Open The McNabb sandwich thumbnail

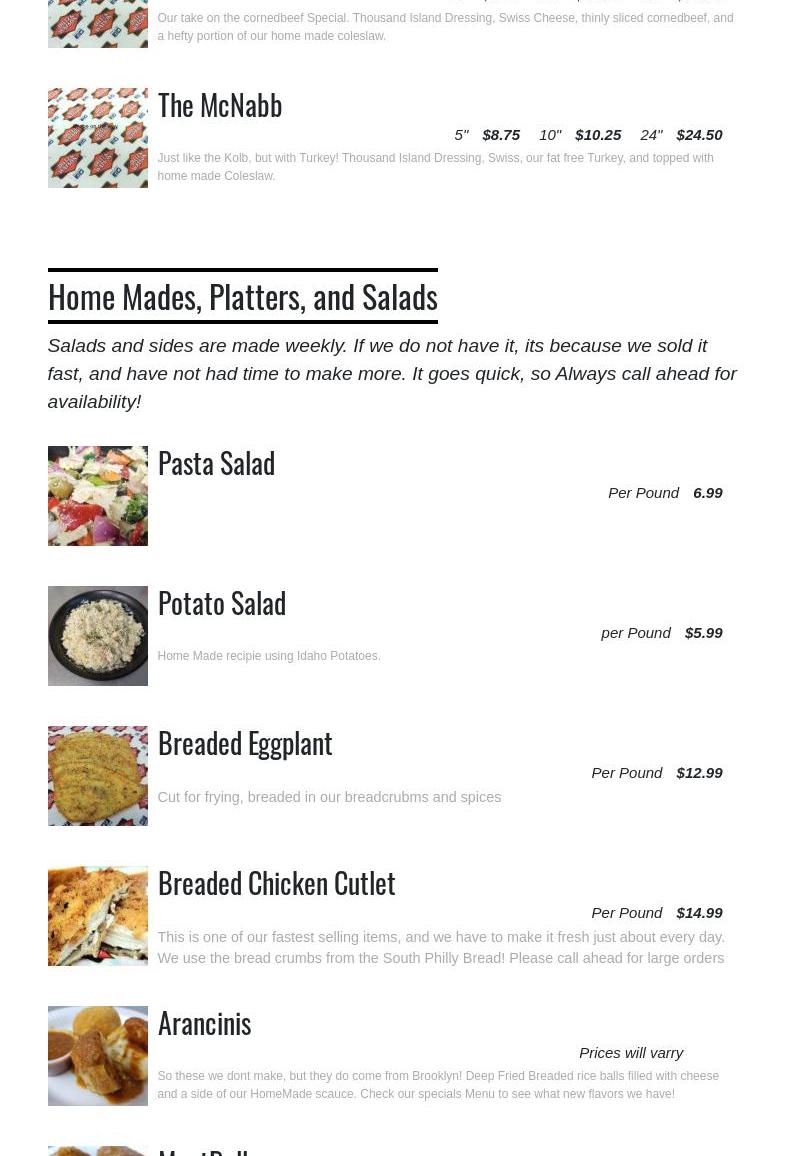coord(97,138)
